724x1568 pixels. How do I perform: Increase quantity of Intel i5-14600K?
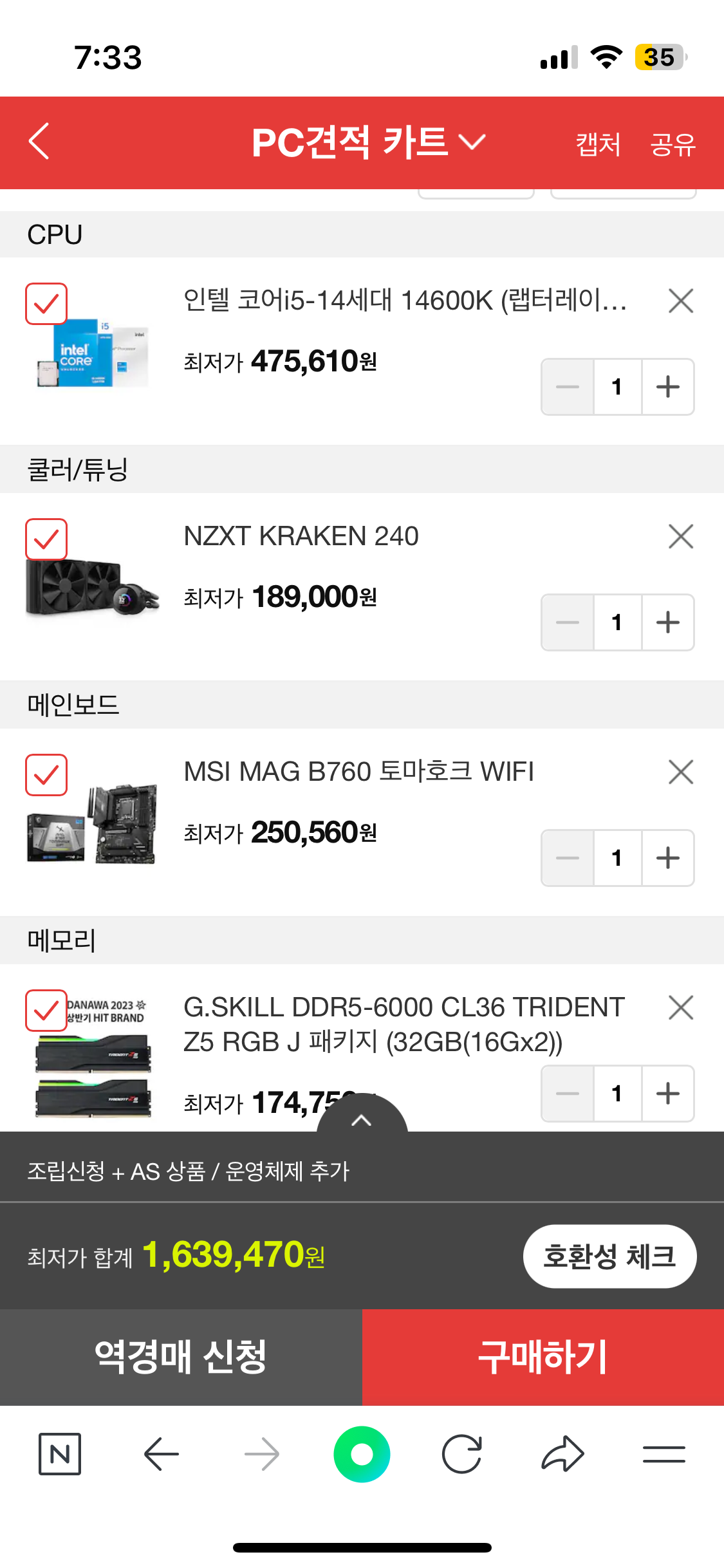click(667, 387)
